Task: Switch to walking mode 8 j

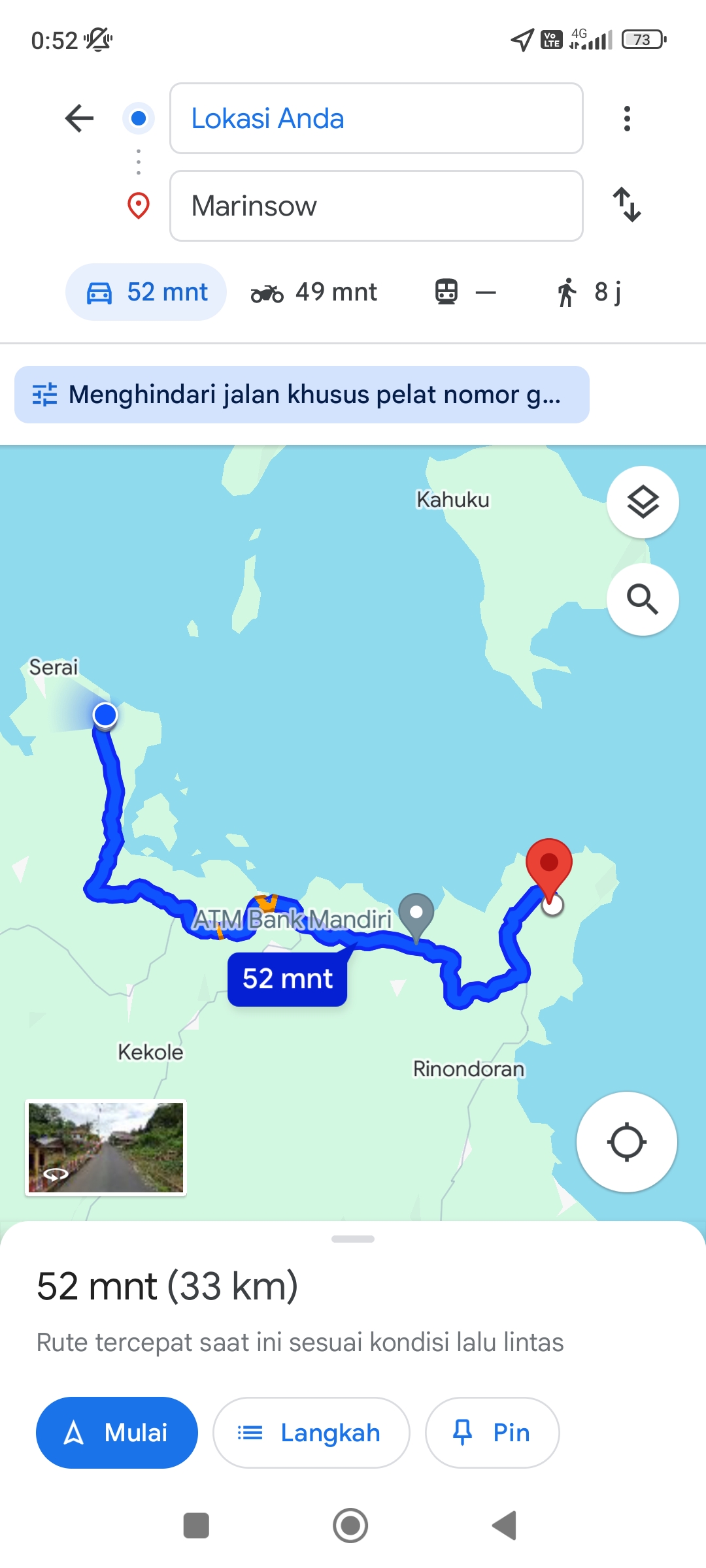Action: [x=588, y=292]
